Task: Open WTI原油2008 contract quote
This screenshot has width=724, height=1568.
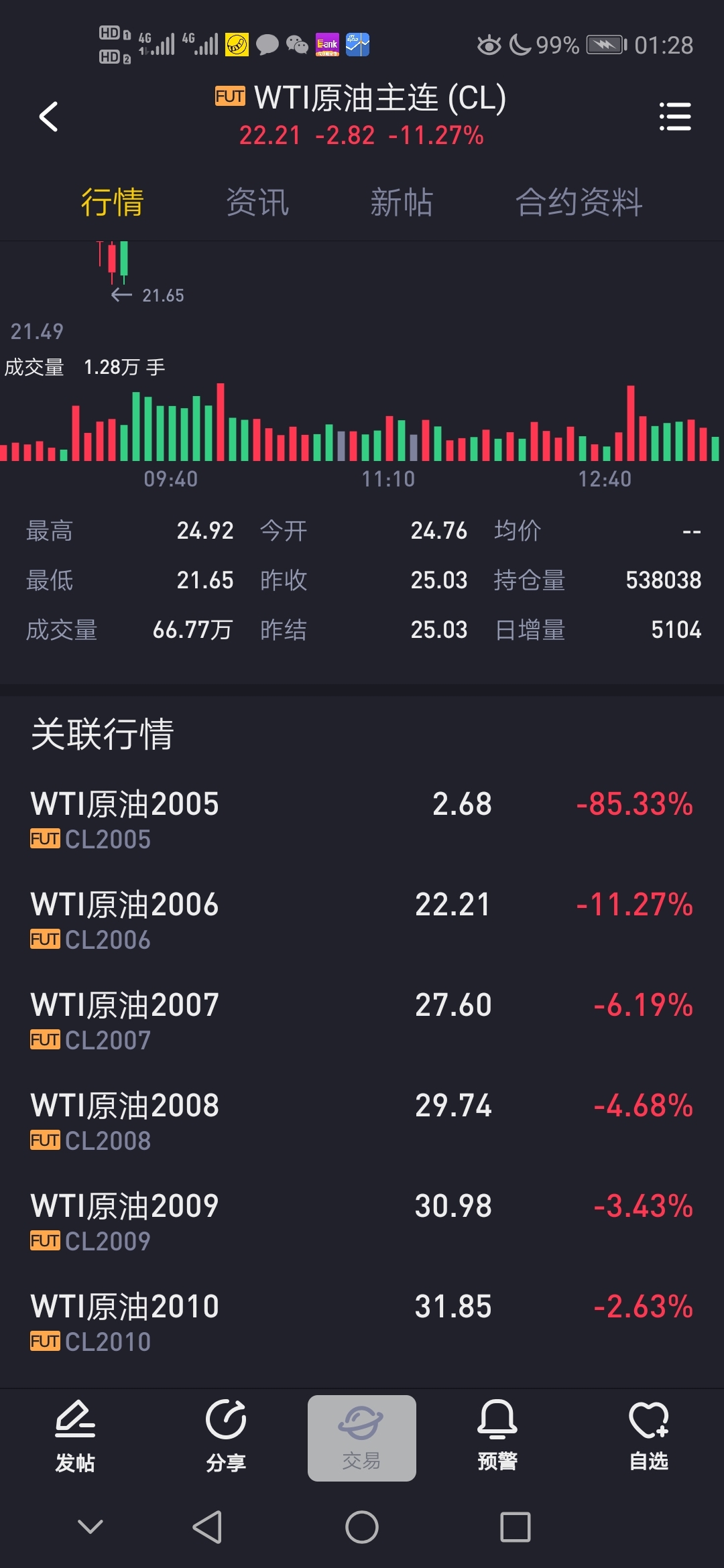Action: (362, 1122)
